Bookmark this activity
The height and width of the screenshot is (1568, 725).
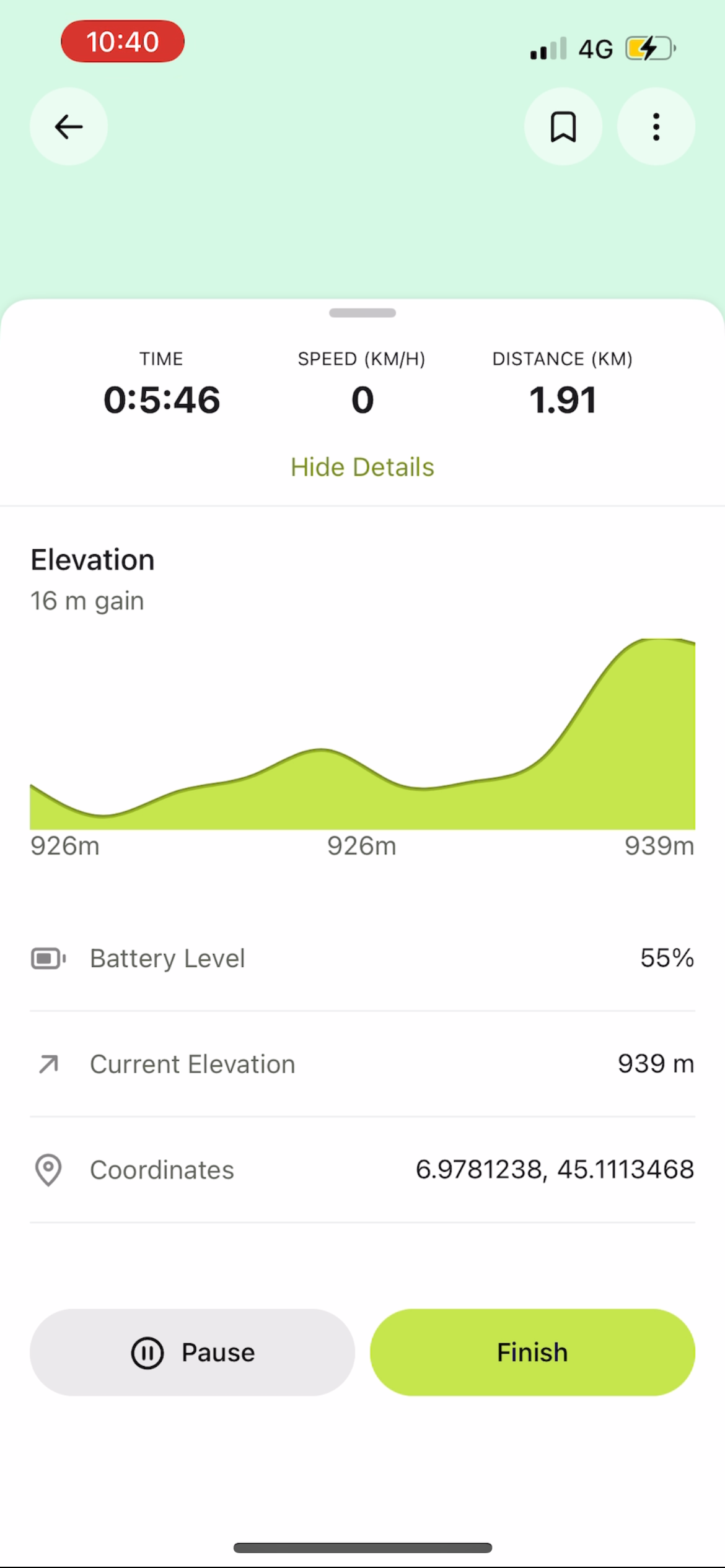coord(563,126)
